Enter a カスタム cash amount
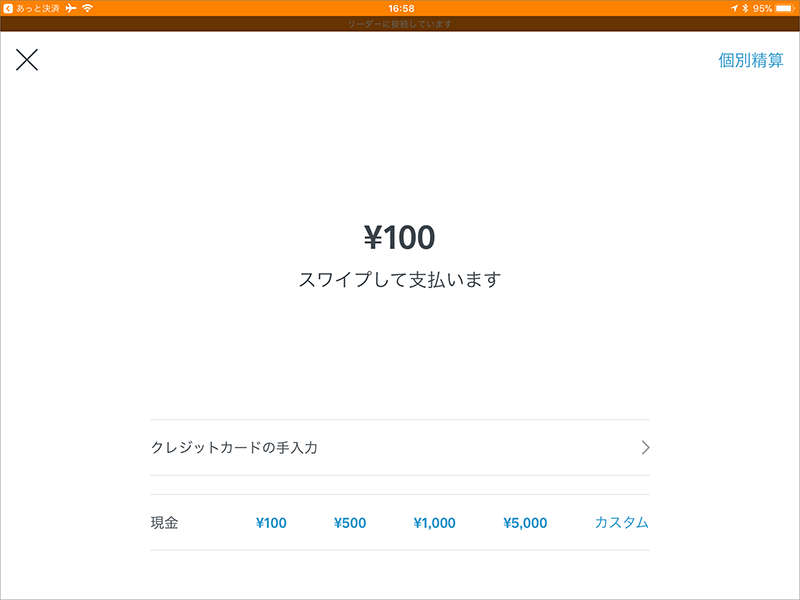Screen dimensions: 800x600 click(x=621, y=523)
